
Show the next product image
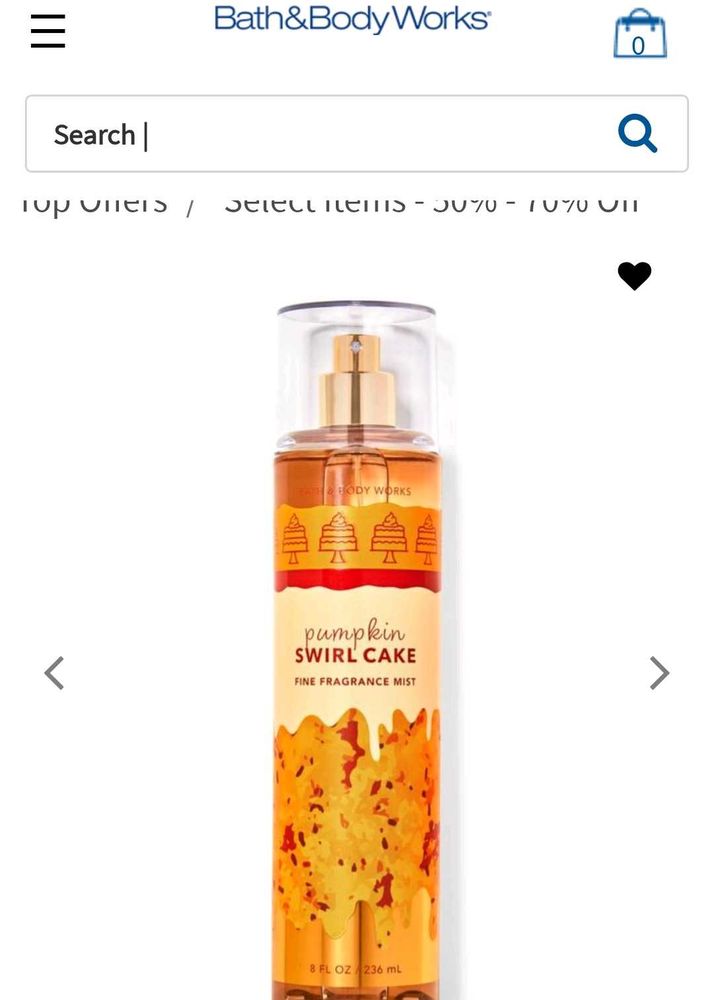coord(658,673)
